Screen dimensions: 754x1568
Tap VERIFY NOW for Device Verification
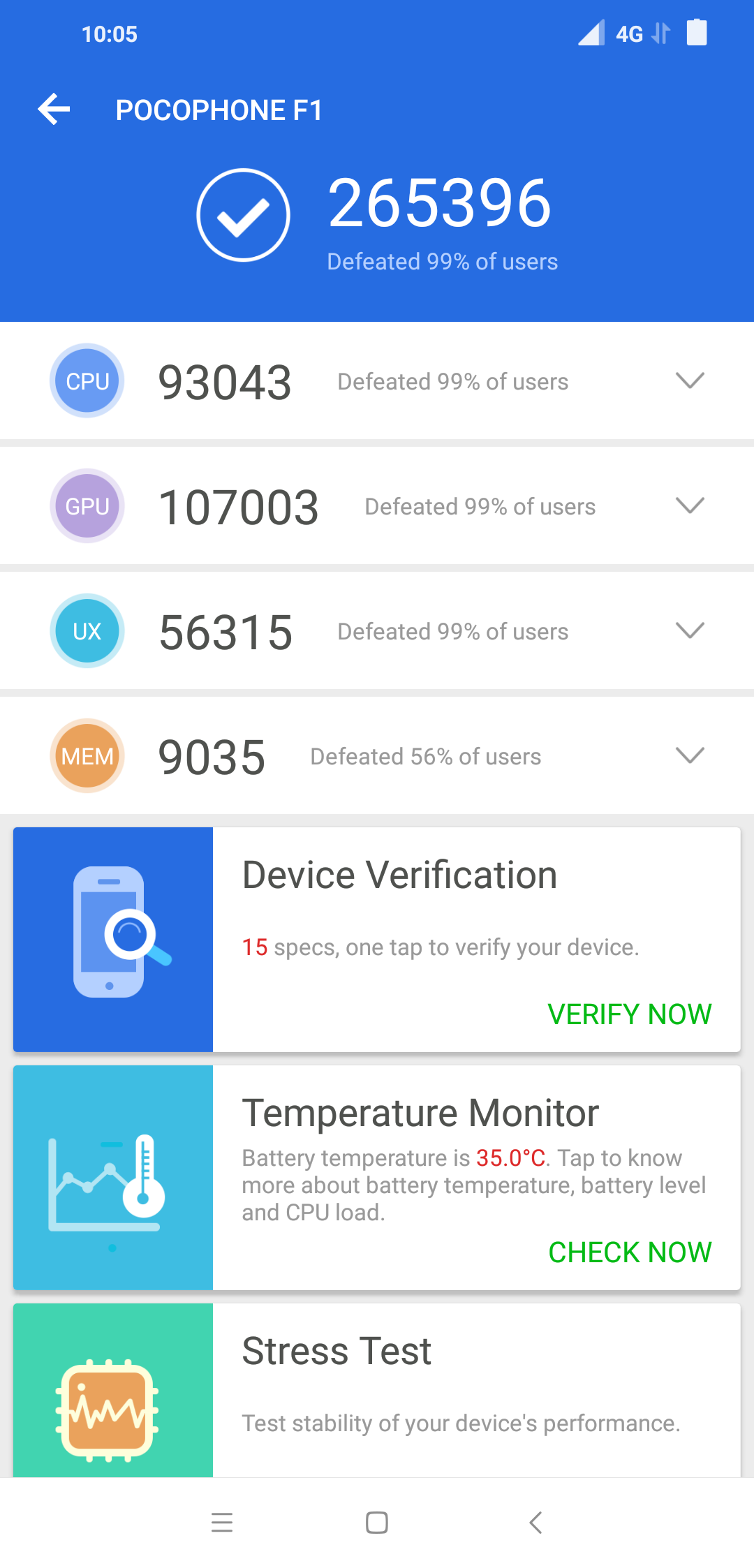pos(630,1014)
